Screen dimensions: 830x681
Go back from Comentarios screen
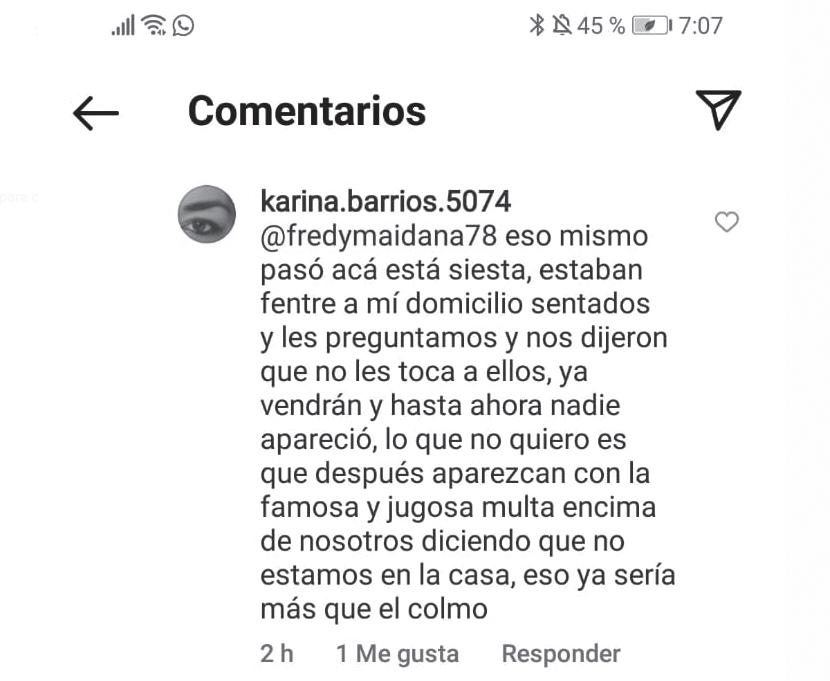(x=96, y=113)
